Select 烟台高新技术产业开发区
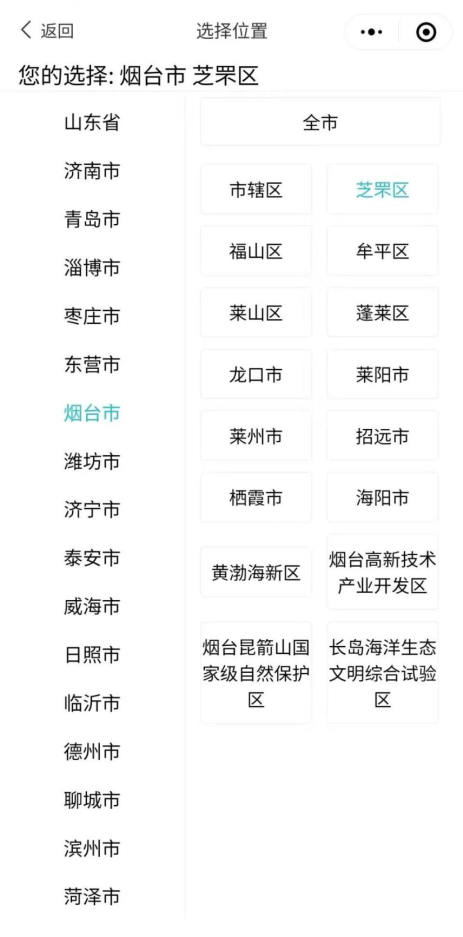Screen dimensions: 463x937 point(382,572)
